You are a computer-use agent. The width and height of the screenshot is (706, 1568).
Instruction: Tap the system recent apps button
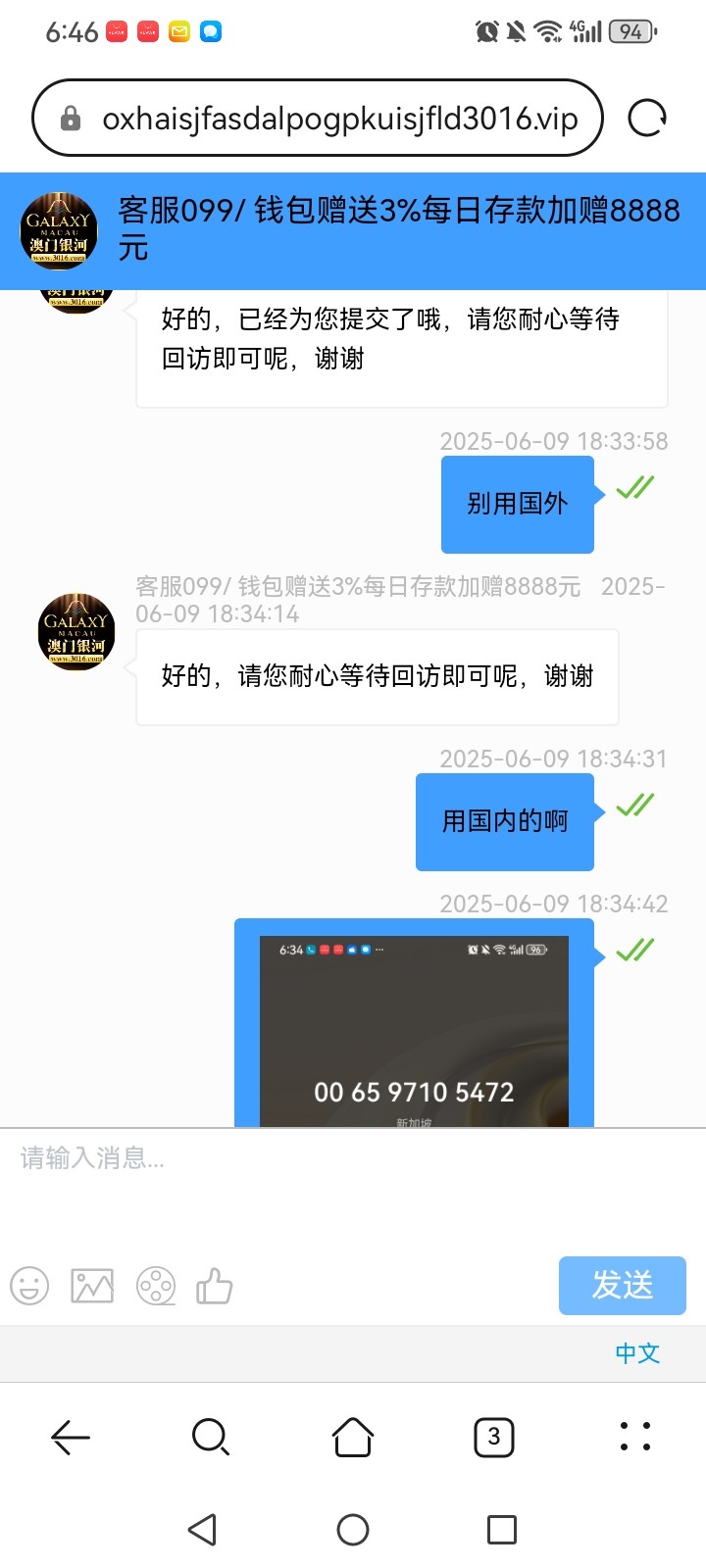(502, 1530)
